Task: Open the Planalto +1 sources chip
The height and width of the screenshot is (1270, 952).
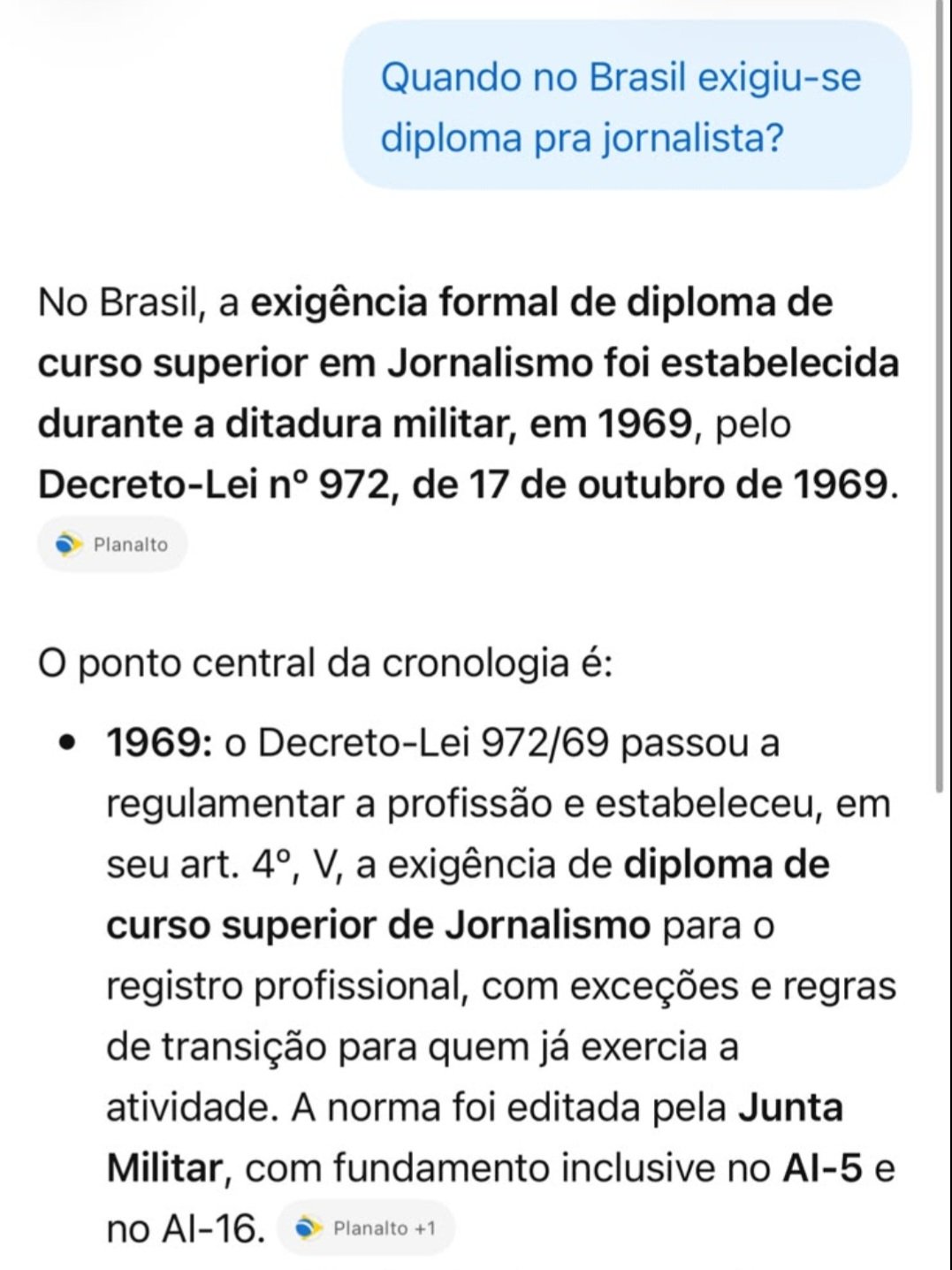Action: tap(366, 1228)
